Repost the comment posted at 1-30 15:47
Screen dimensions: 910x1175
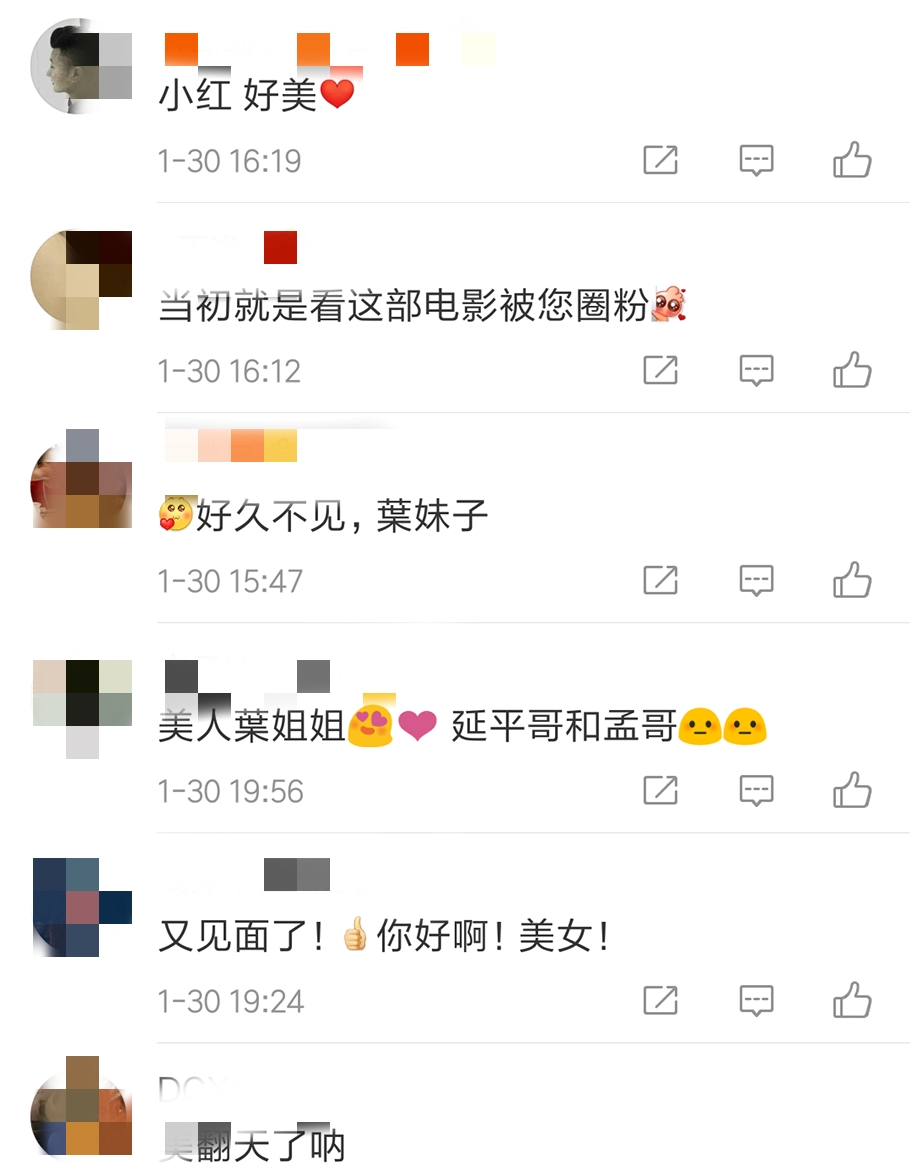click(x=660, y=580)
